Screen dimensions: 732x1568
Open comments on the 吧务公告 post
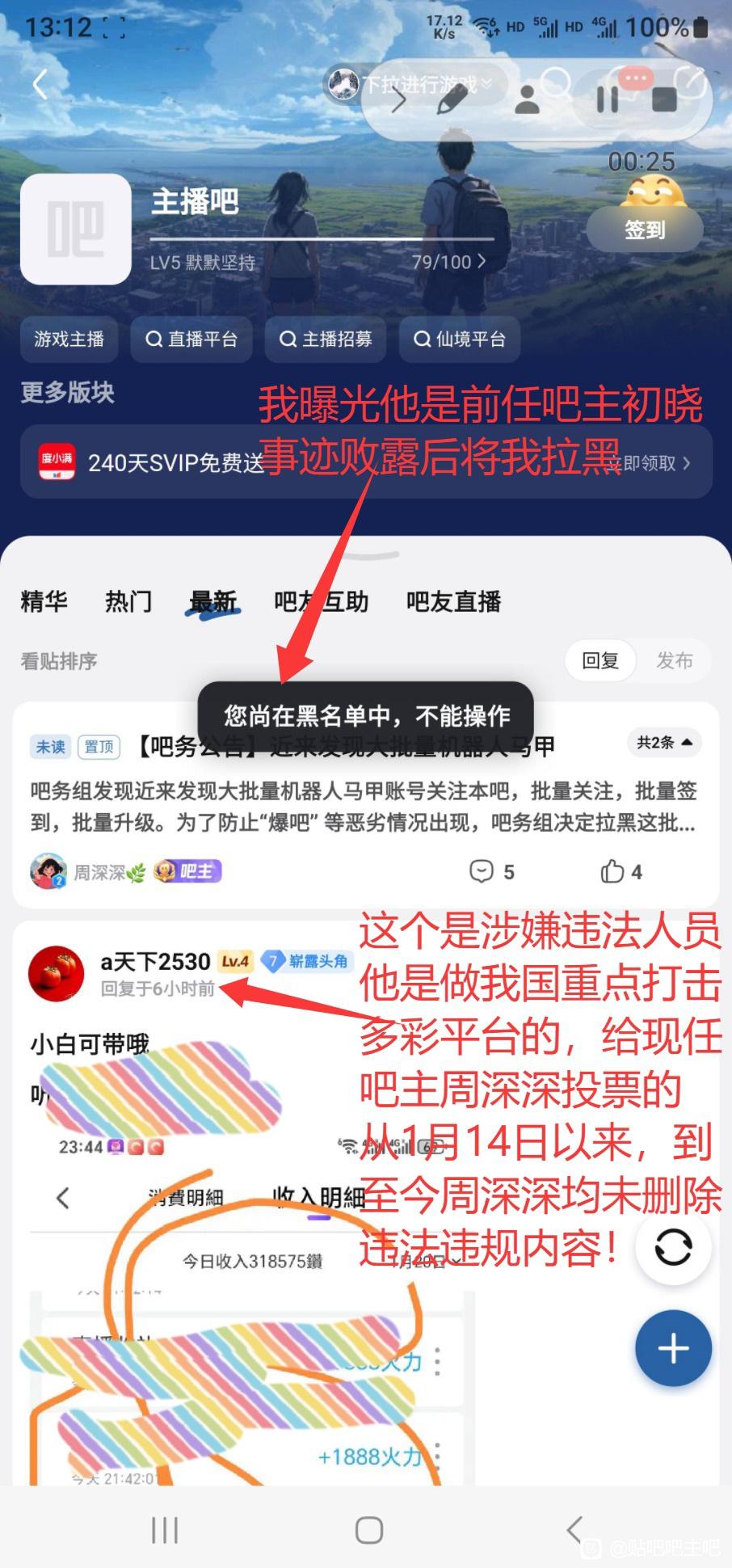[x=492, y=871]
